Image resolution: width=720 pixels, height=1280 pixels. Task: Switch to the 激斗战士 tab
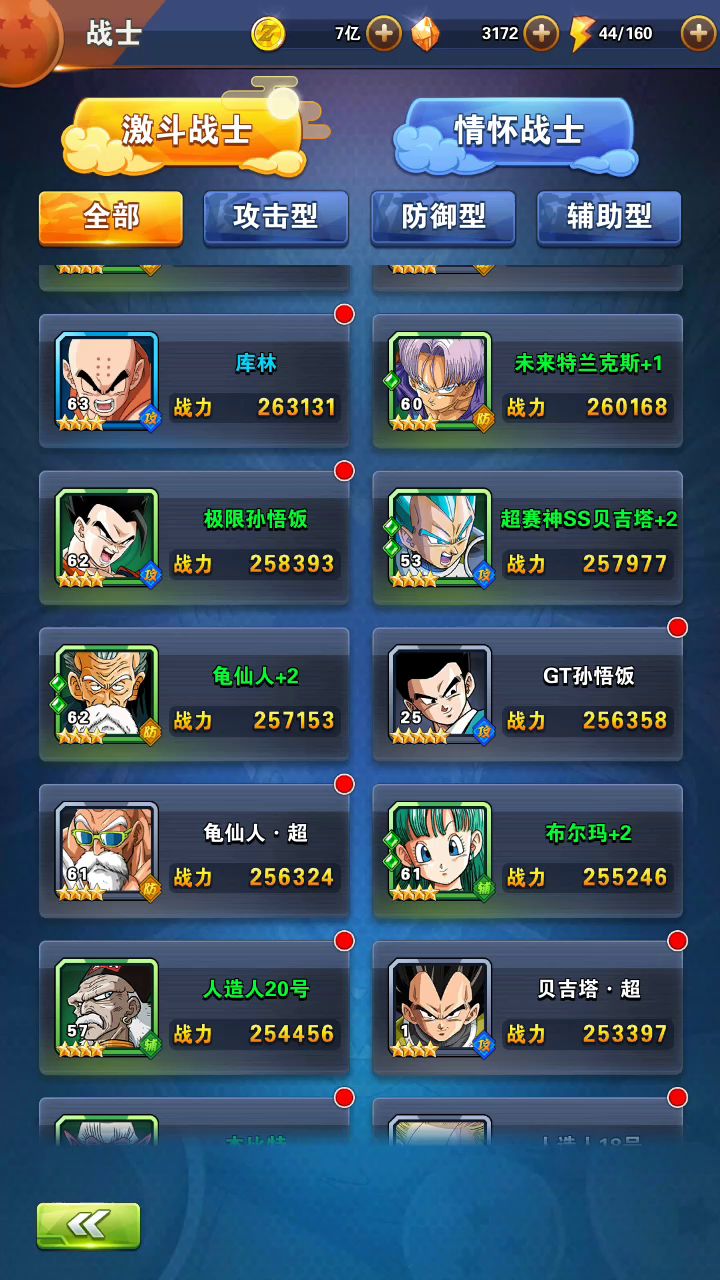186,131
